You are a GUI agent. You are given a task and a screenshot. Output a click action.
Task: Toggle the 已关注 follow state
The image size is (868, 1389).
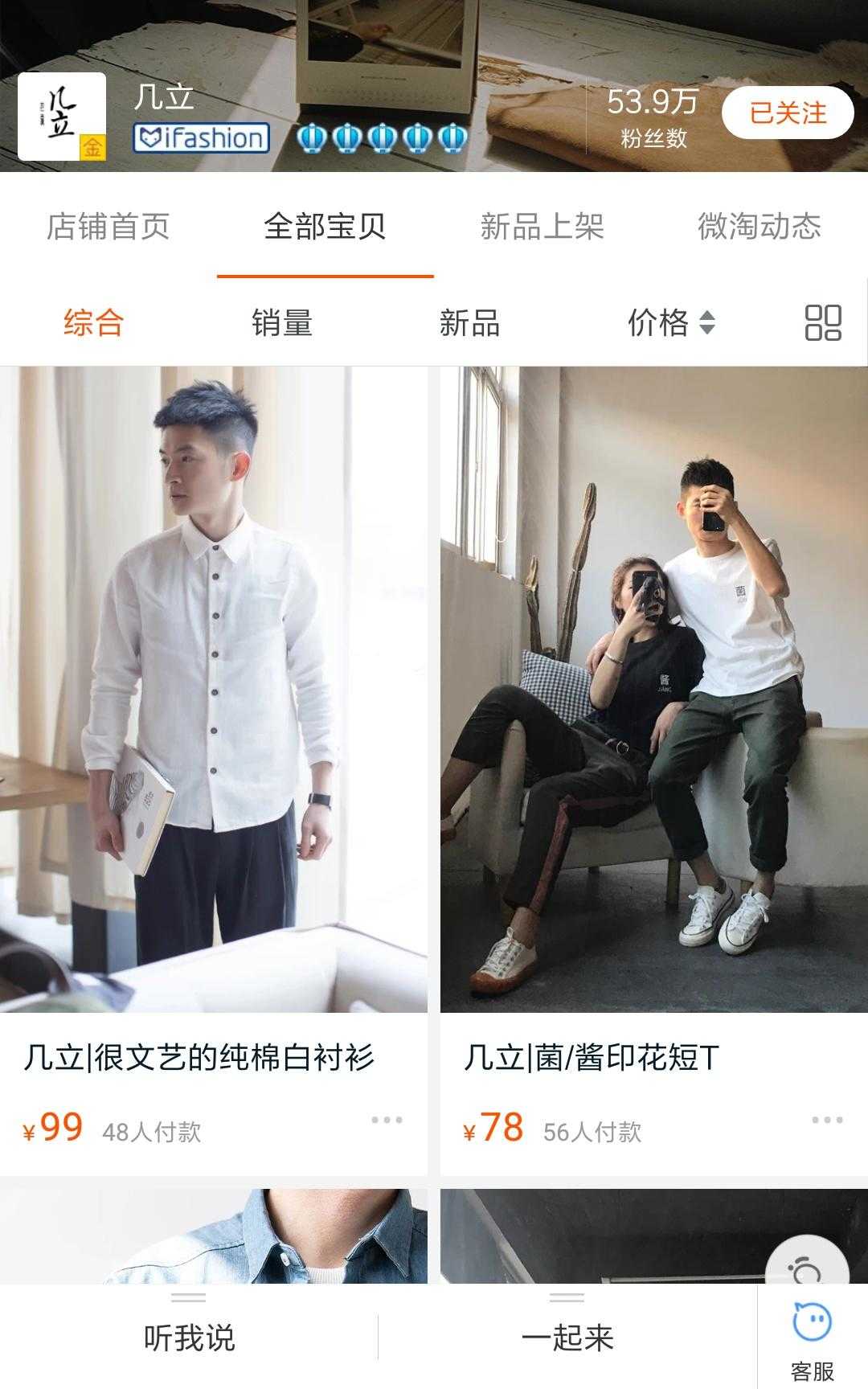point(789,113)
